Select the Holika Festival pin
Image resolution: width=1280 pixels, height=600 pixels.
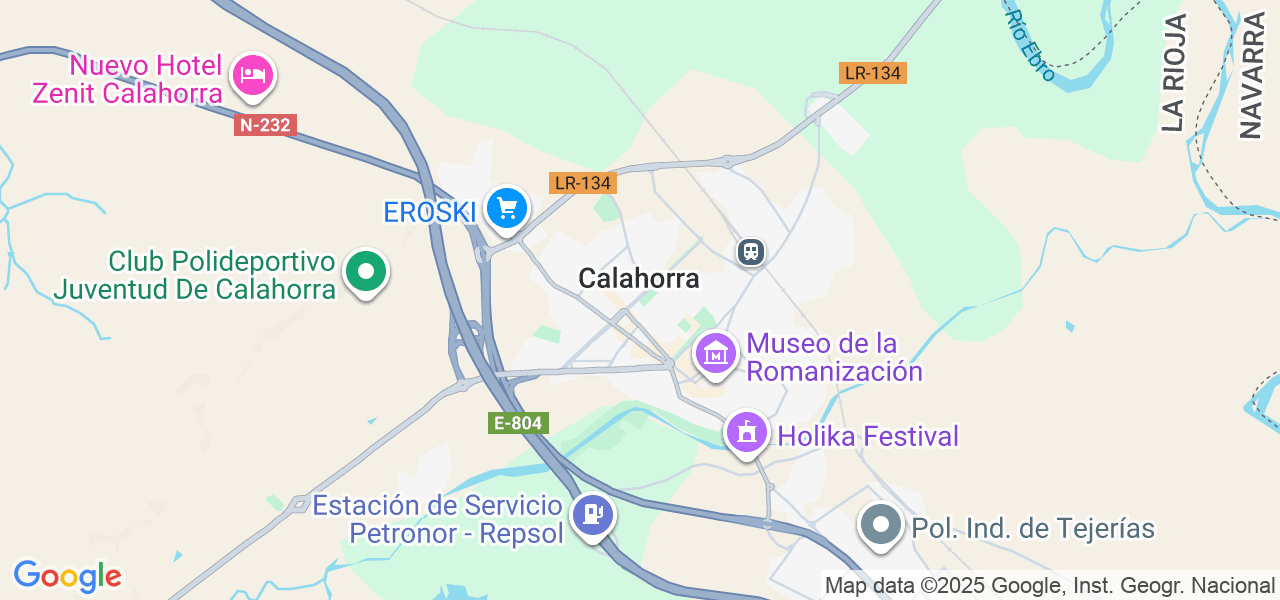(746, 433)
